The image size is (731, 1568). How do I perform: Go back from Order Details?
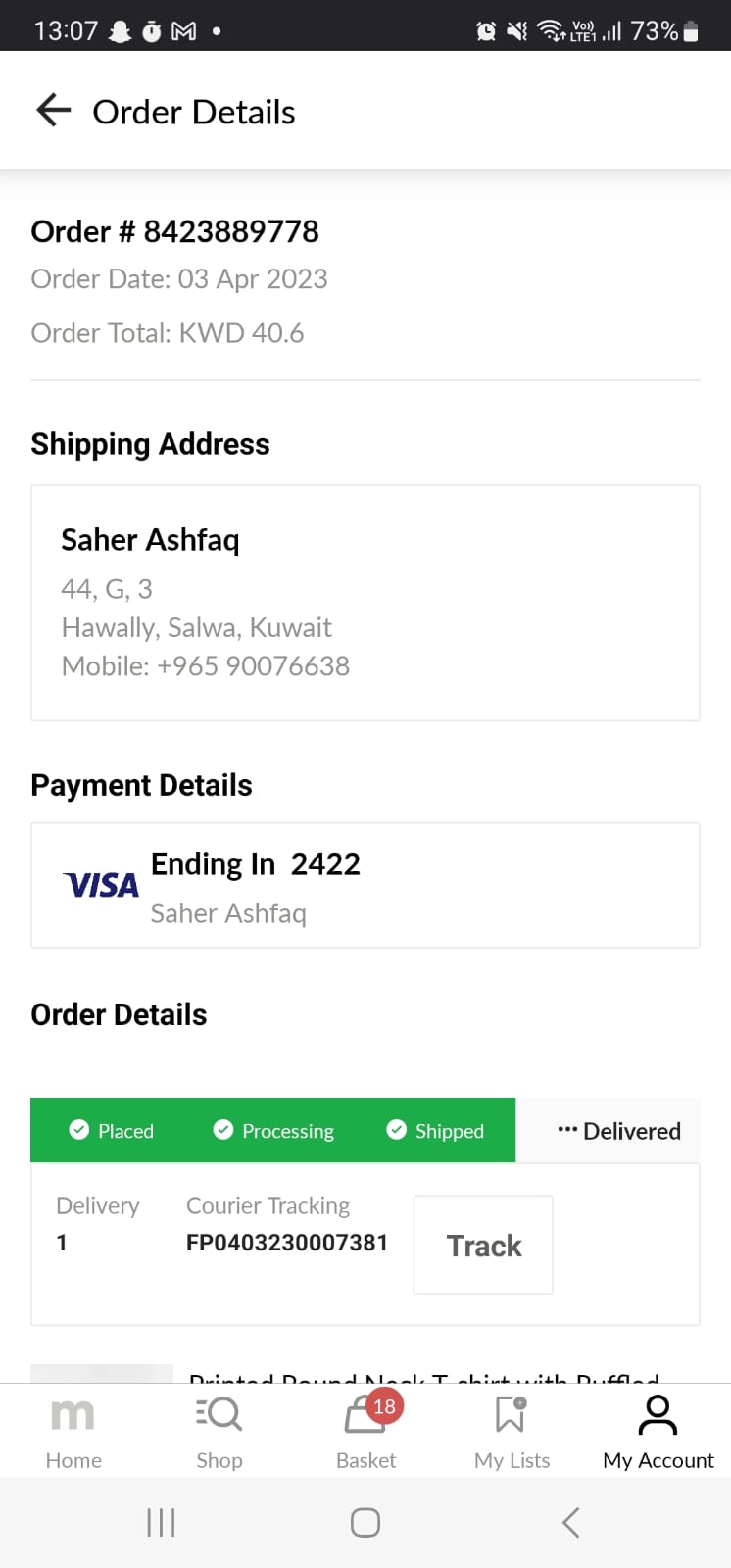tap(54, 111)
